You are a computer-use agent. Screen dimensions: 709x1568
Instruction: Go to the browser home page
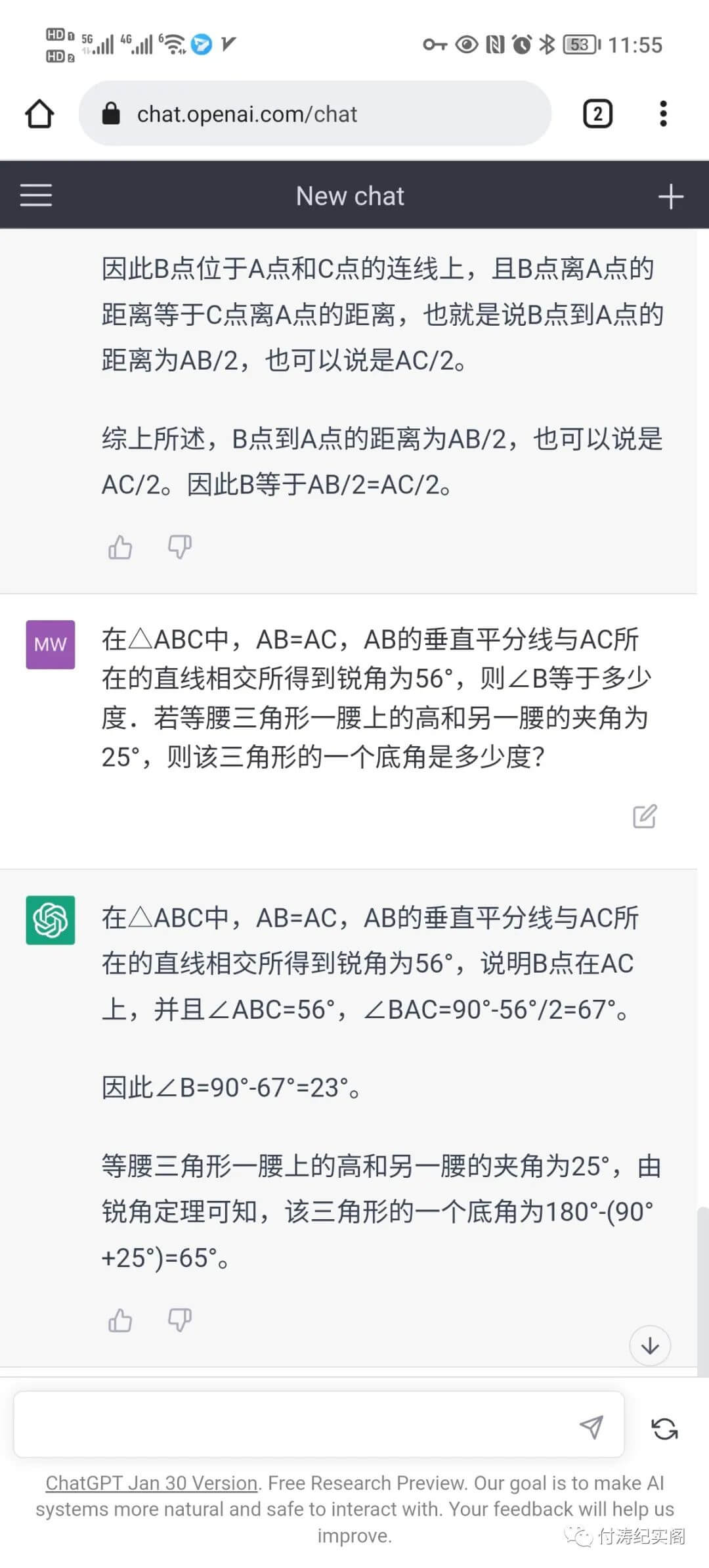pos(39,114)
